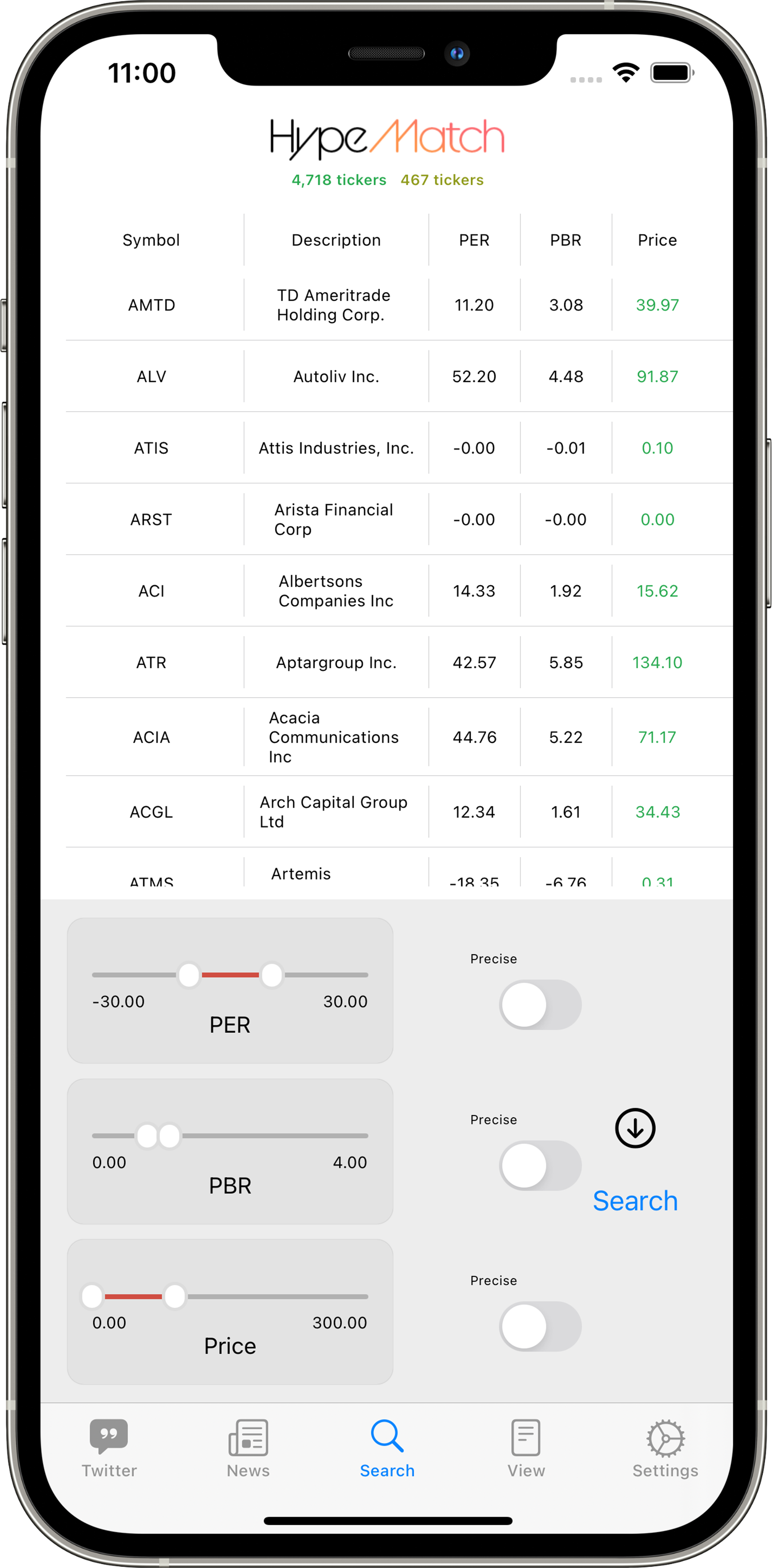Enable Precise toggle for PBR
Screen dimensions: 772x1568
pos(539,1165)
